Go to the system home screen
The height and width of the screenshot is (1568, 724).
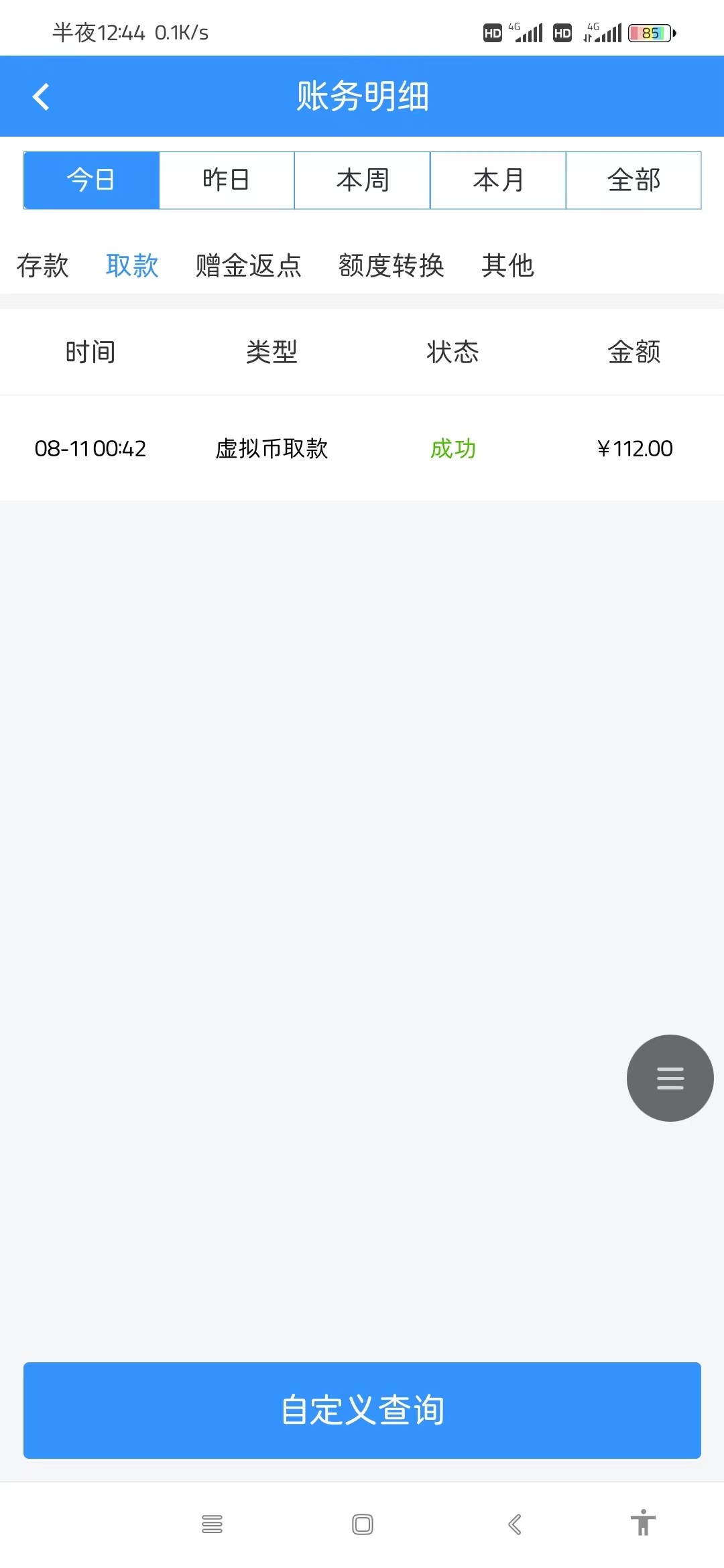(x=363, y=1524)
